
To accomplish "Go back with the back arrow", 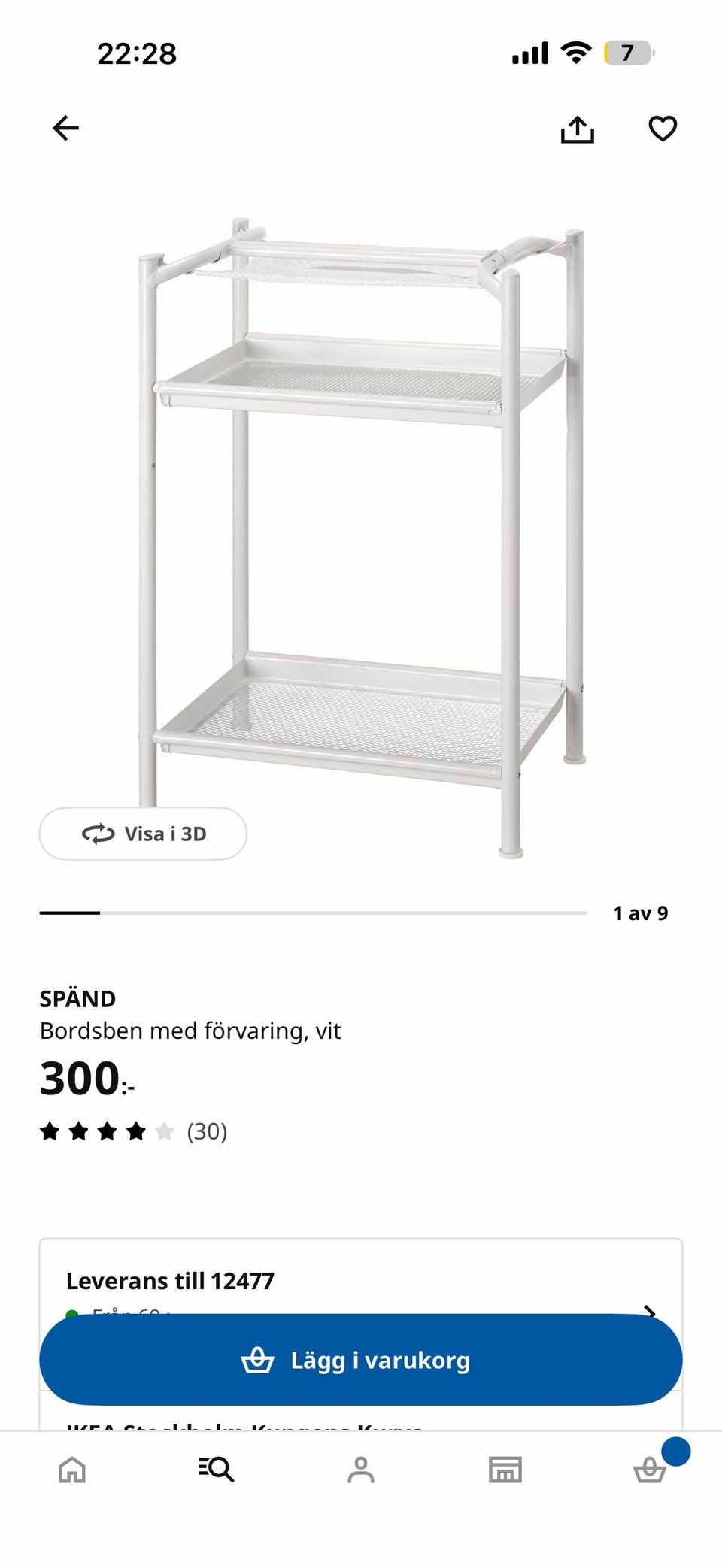I will point(65,129).
